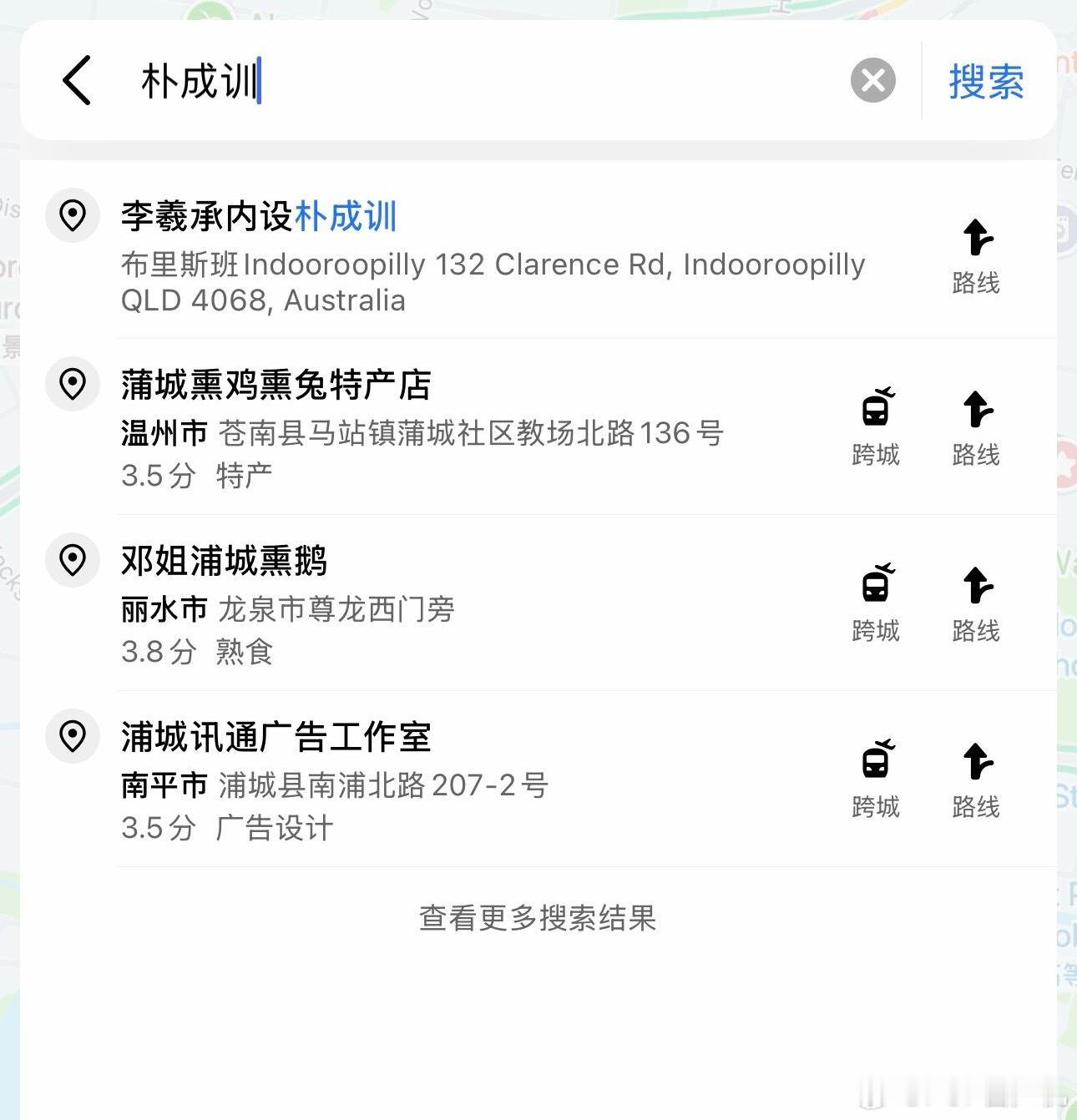Click the location pin beside 邓姐浦城熏鹅
Screen dimensions: 1077x1120
73,560
